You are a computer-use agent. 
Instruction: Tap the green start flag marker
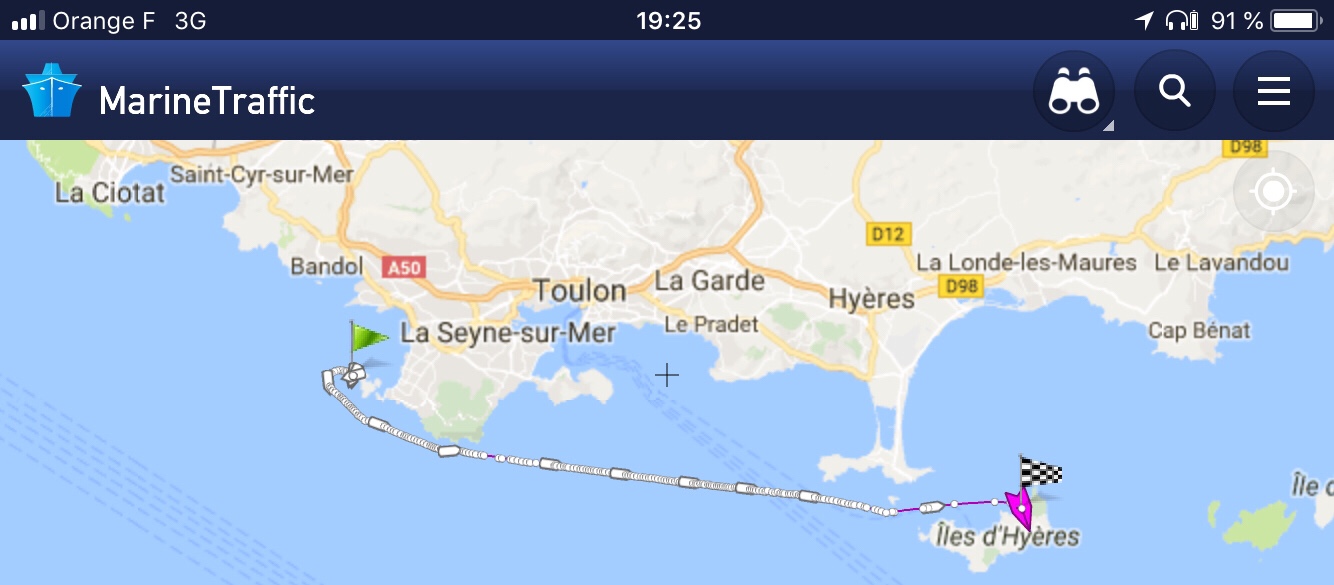point(366,340)
